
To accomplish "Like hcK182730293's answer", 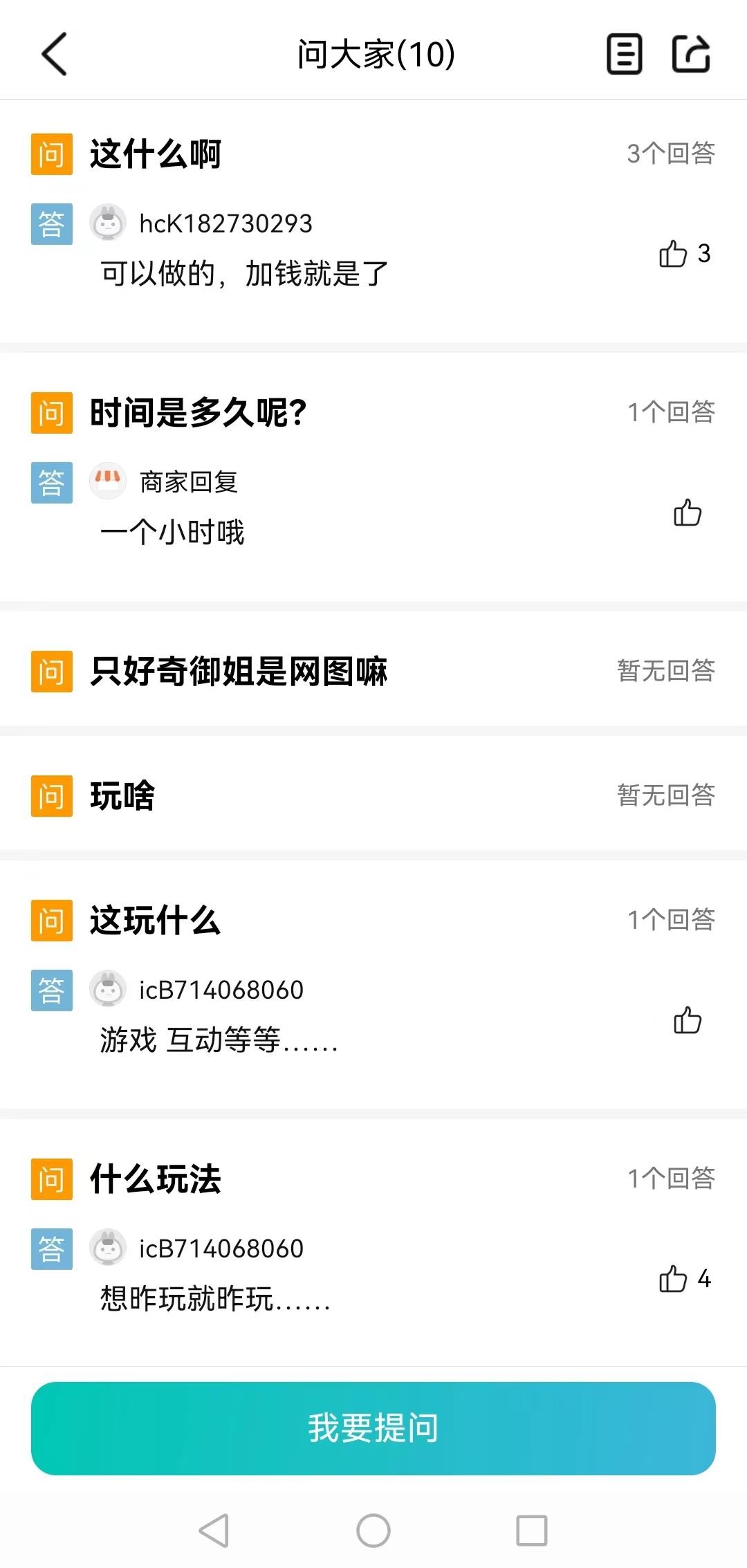I will [x=673, y=254].
